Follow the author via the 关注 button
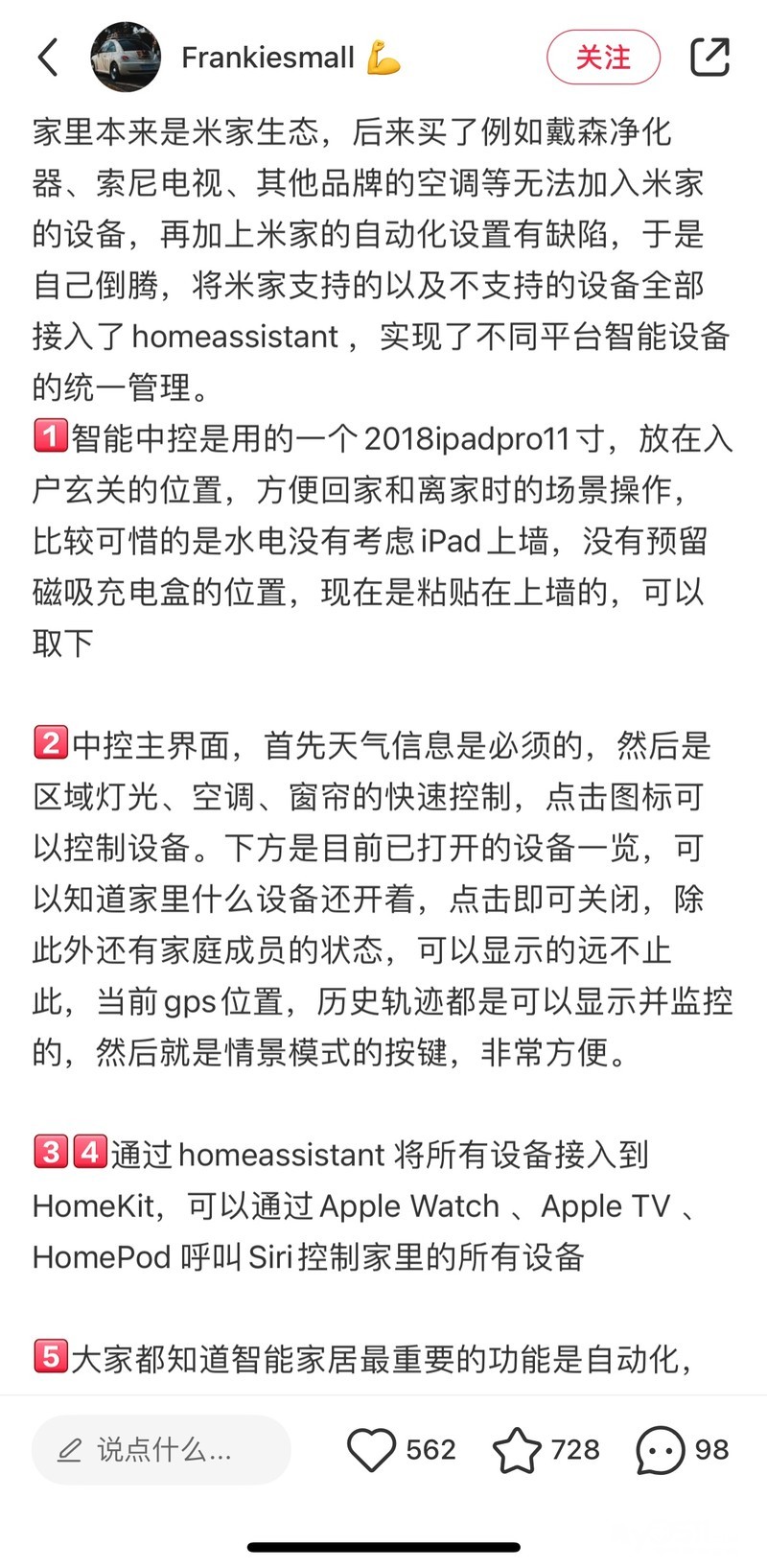Viewport: 767px width, 1568px height. (x=603, y=58)
